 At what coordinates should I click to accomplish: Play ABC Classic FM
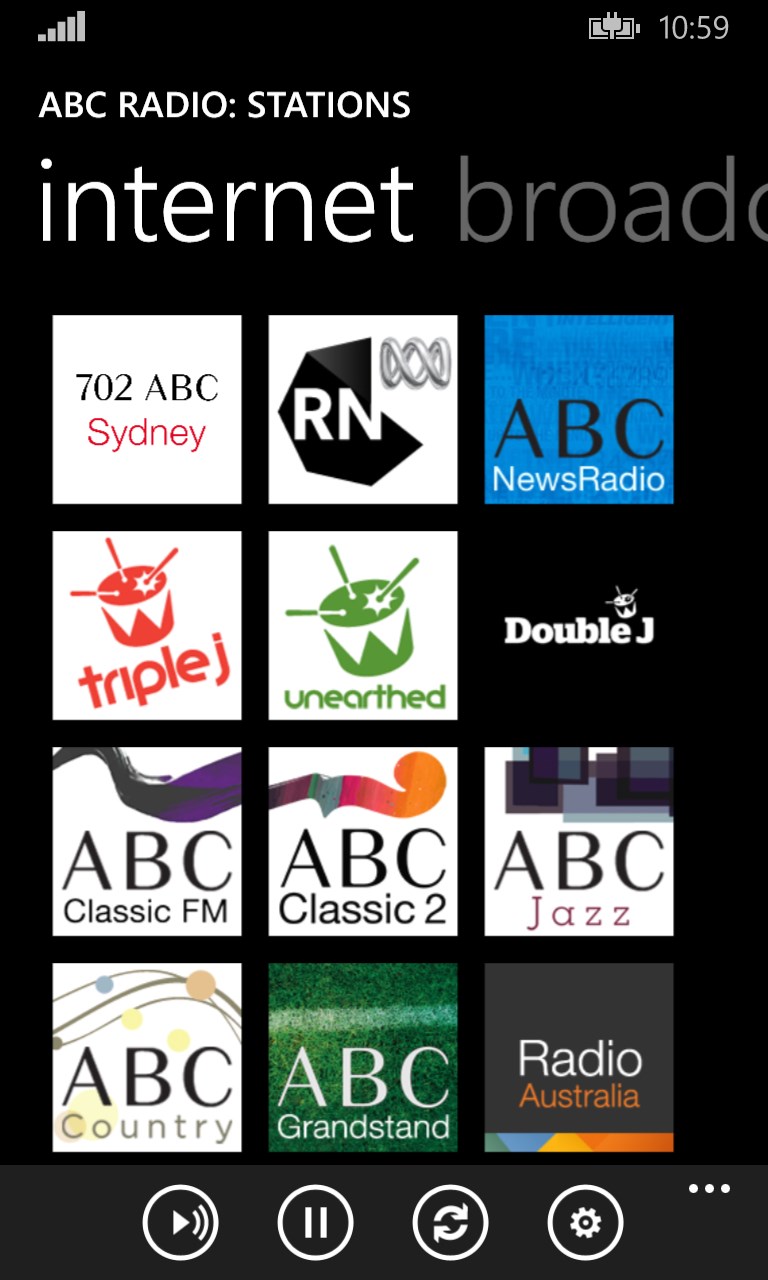tap(147, 841)
